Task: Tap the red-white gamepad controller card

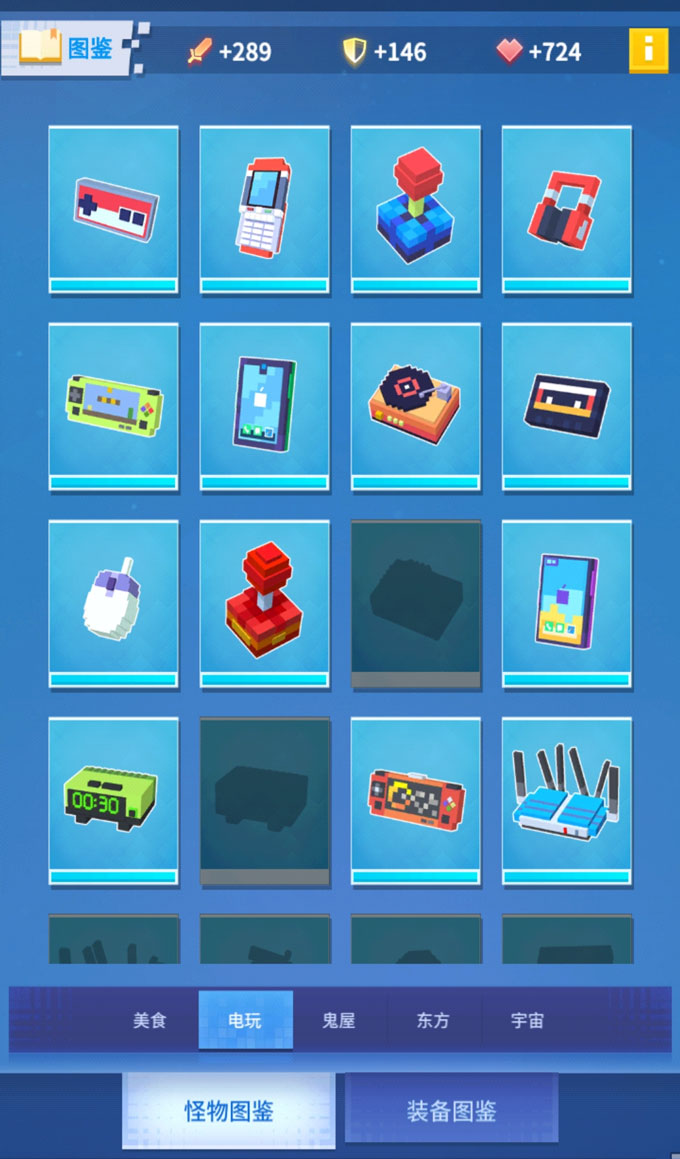Action: click(113, 209)
